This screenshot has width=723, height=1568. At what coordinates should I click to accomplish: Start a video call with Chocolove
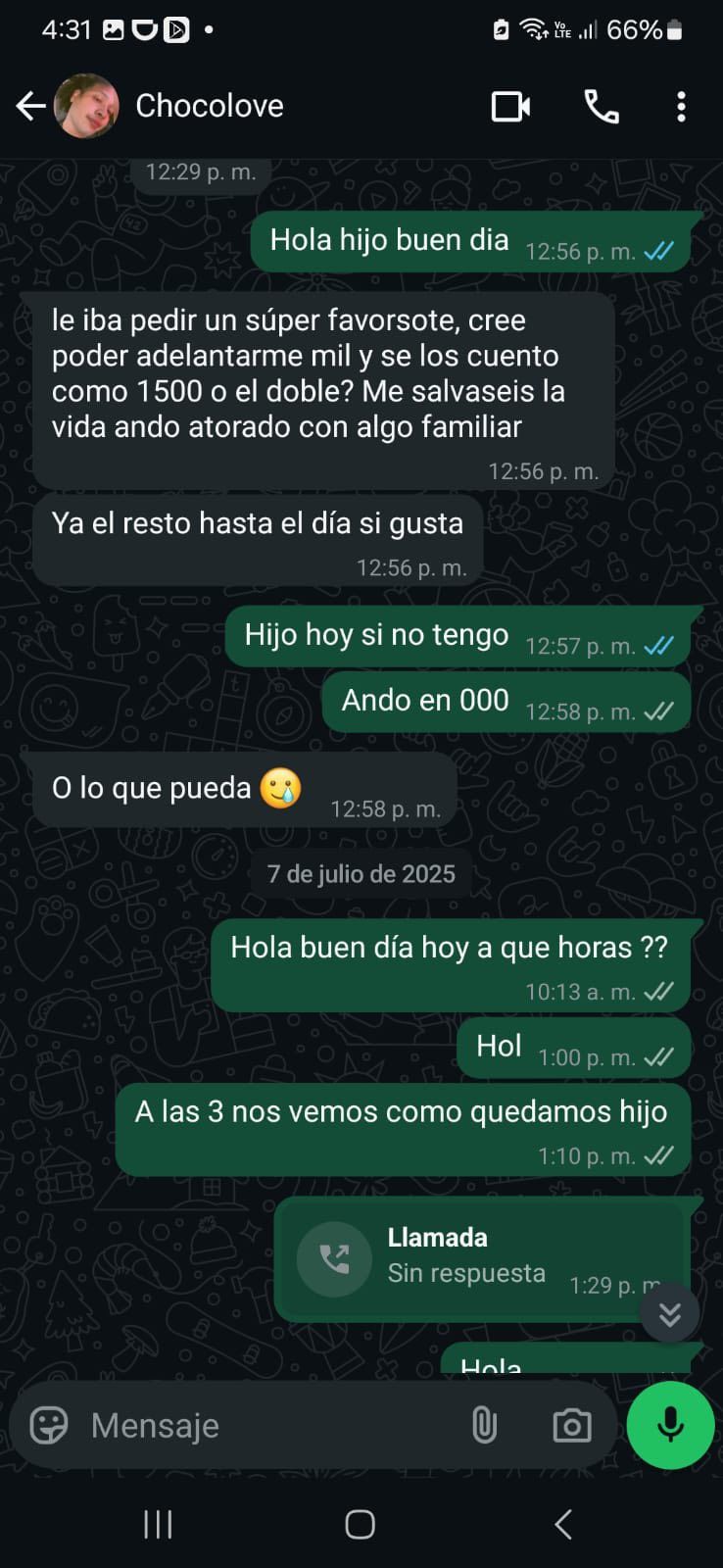tap(510, 106)
